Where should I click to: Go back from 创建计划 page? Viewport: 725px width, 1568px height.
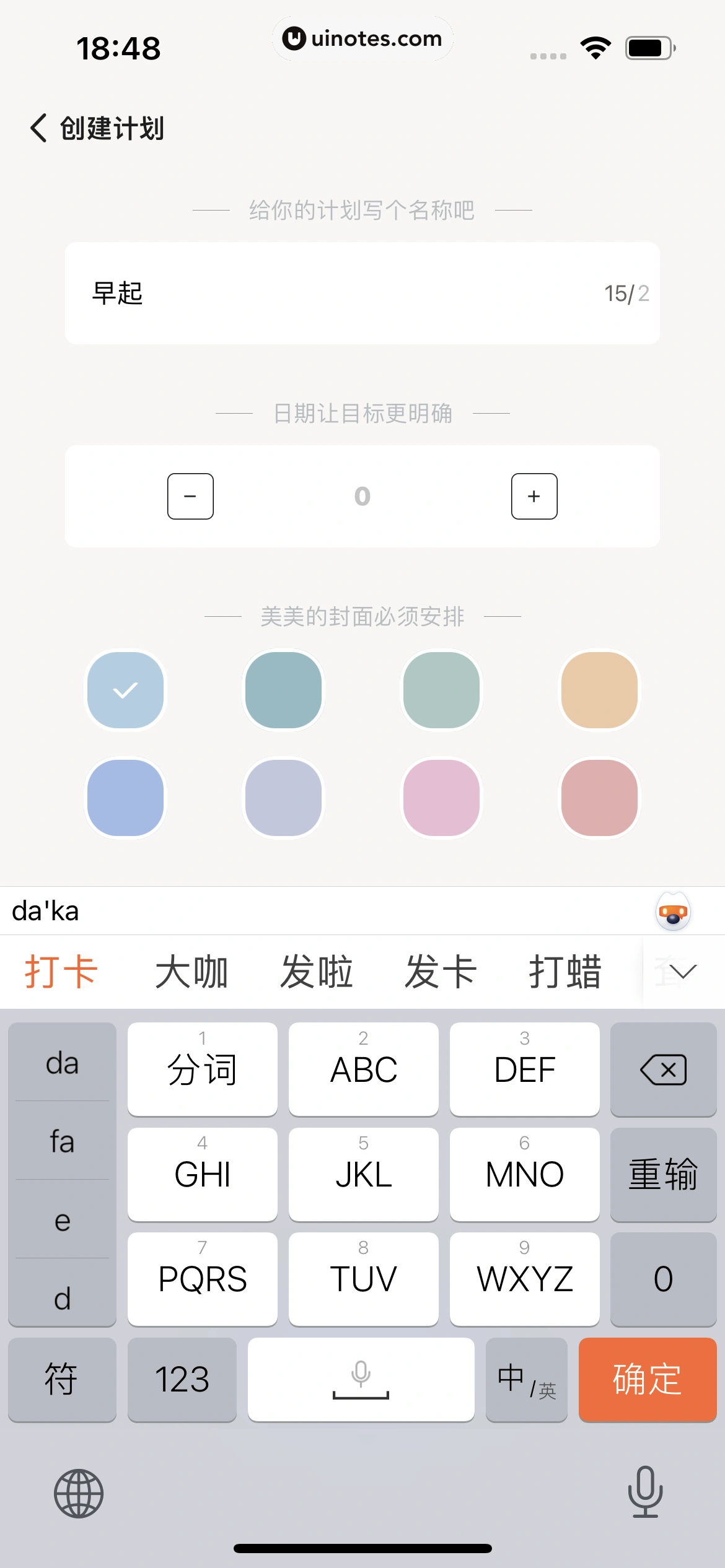coord(38,128)
